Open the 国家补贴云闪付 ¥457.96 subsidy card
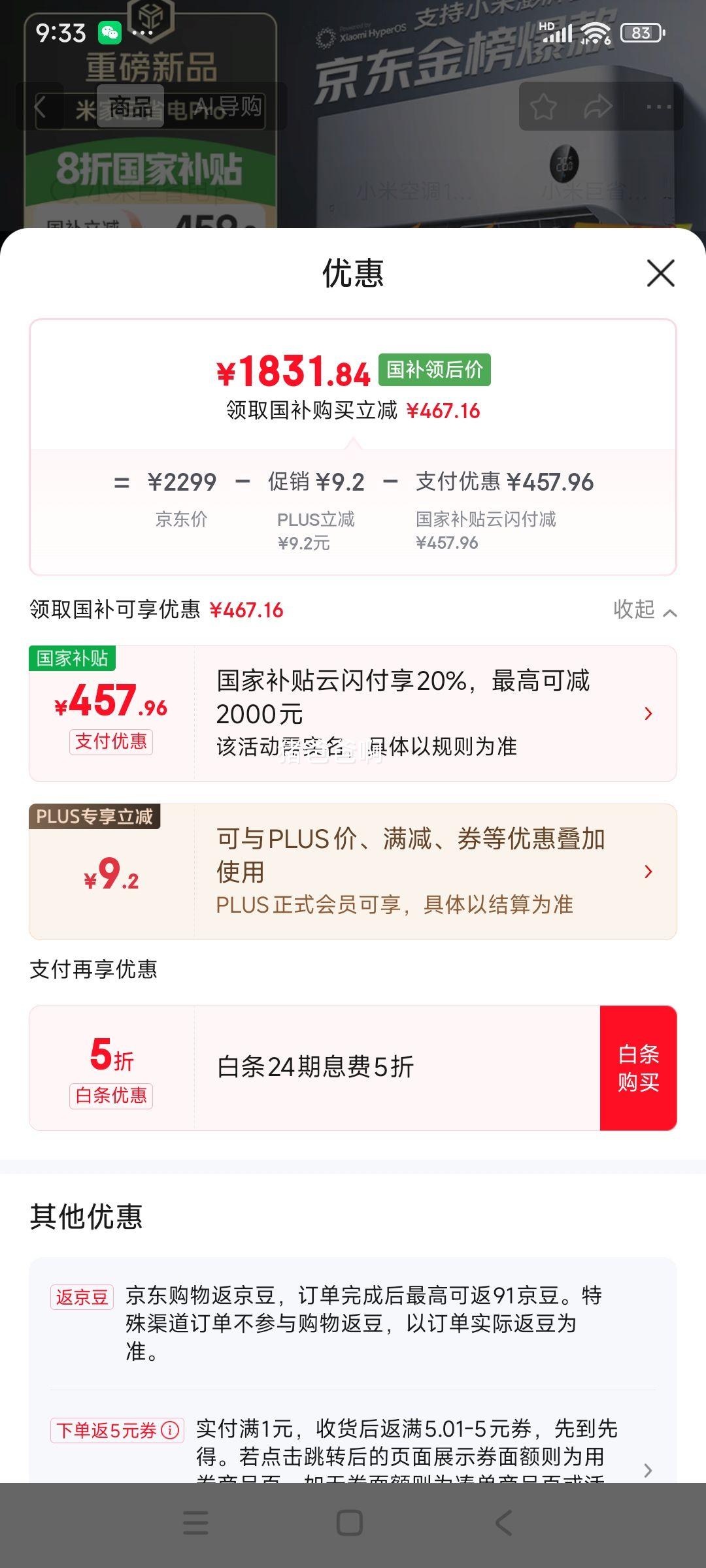 353,713
